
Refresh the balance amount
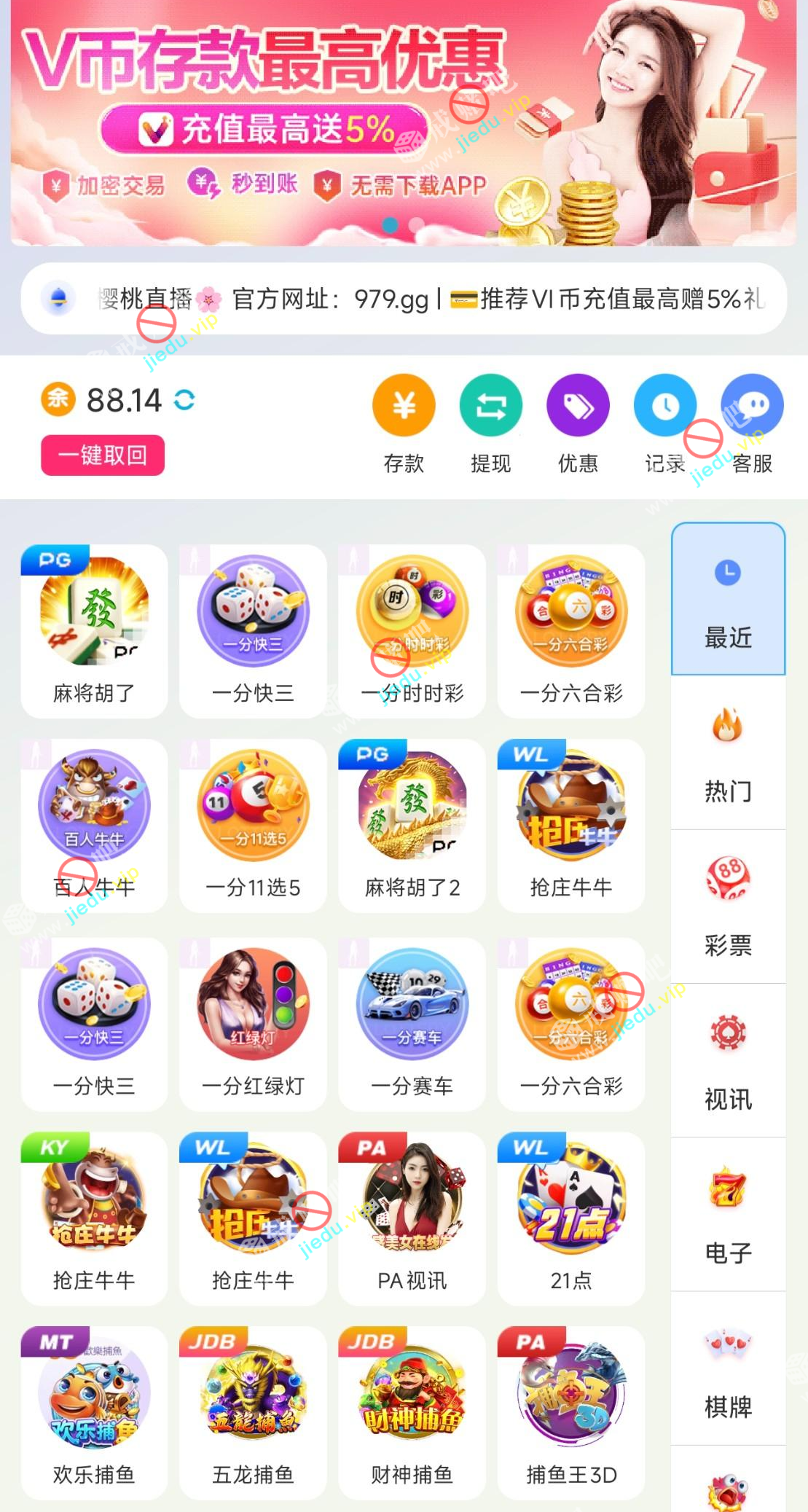tap(184, 399)
